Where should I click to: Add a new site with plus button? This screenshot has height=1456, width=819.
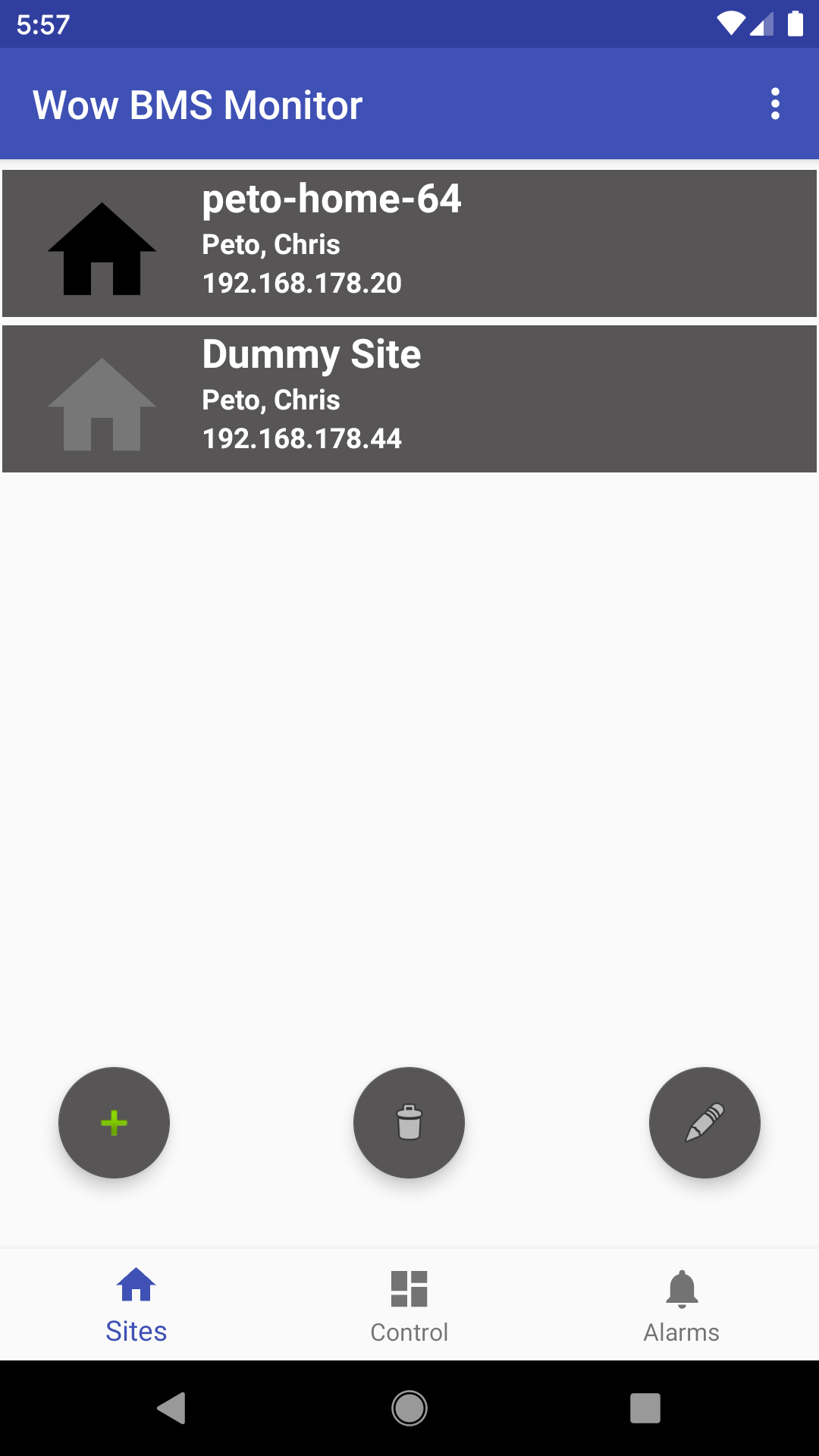click(114, 1122)
